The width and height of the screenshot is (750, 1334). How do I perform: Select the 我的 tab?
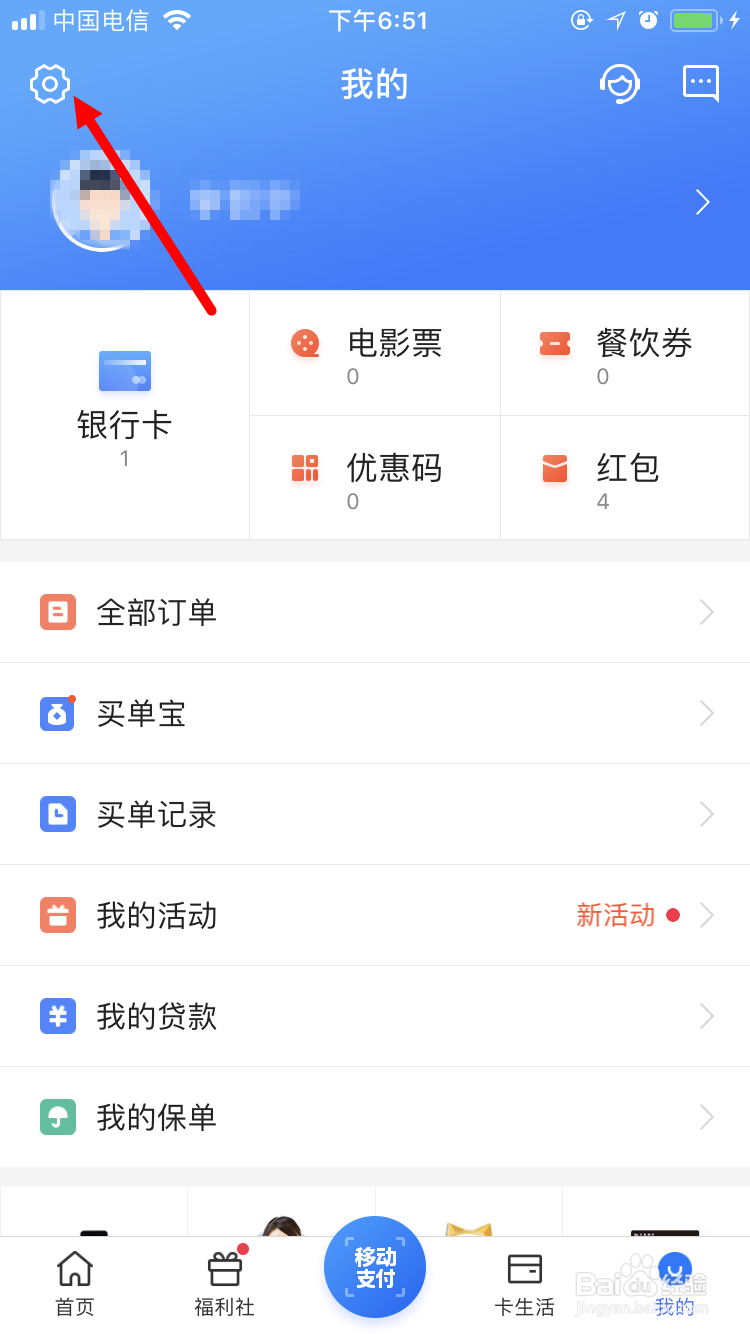coord(675,1284)
